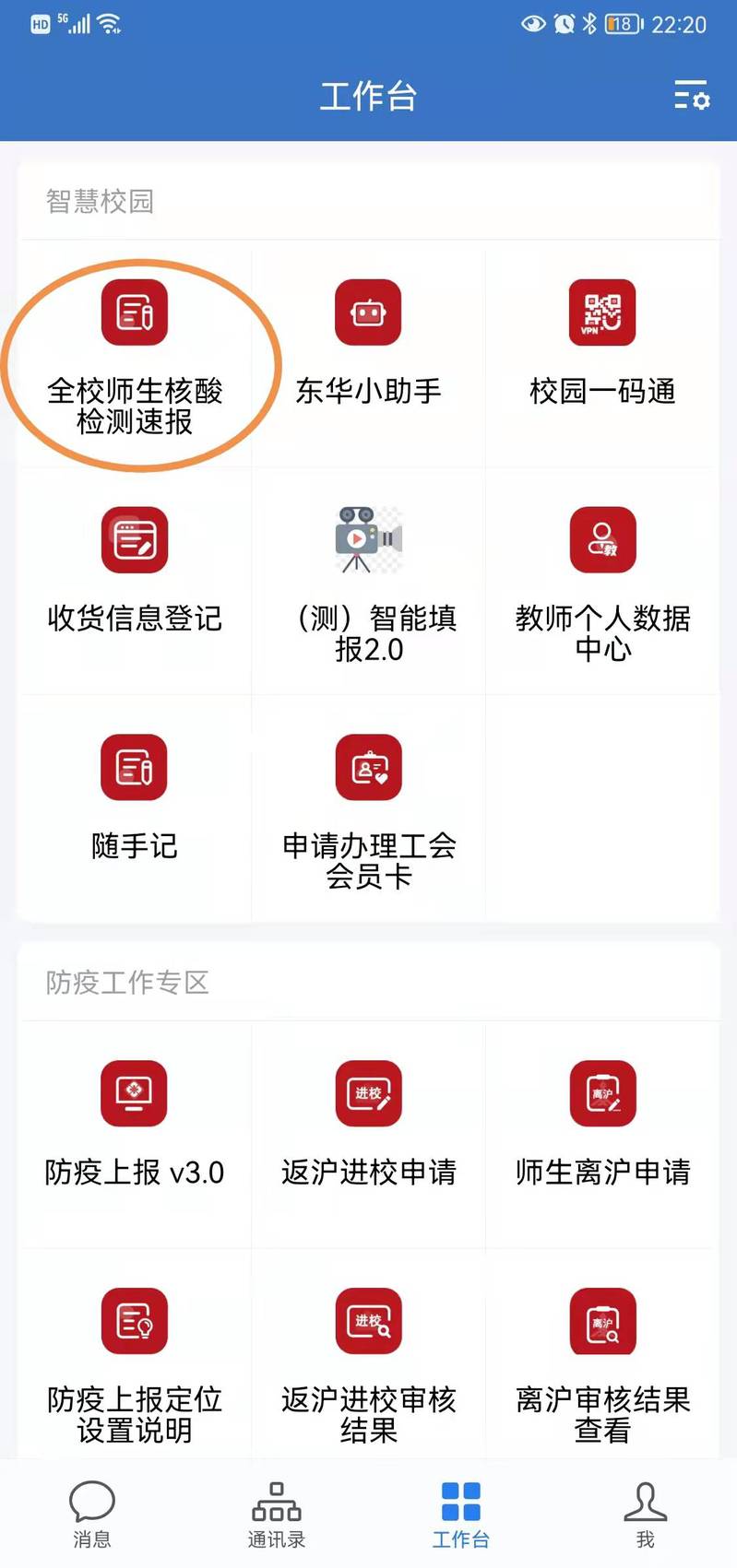Viewport: 737px width, 1568px height.
Task: Switch to the 消息 tab
Action: click(x=92, y=1514)
